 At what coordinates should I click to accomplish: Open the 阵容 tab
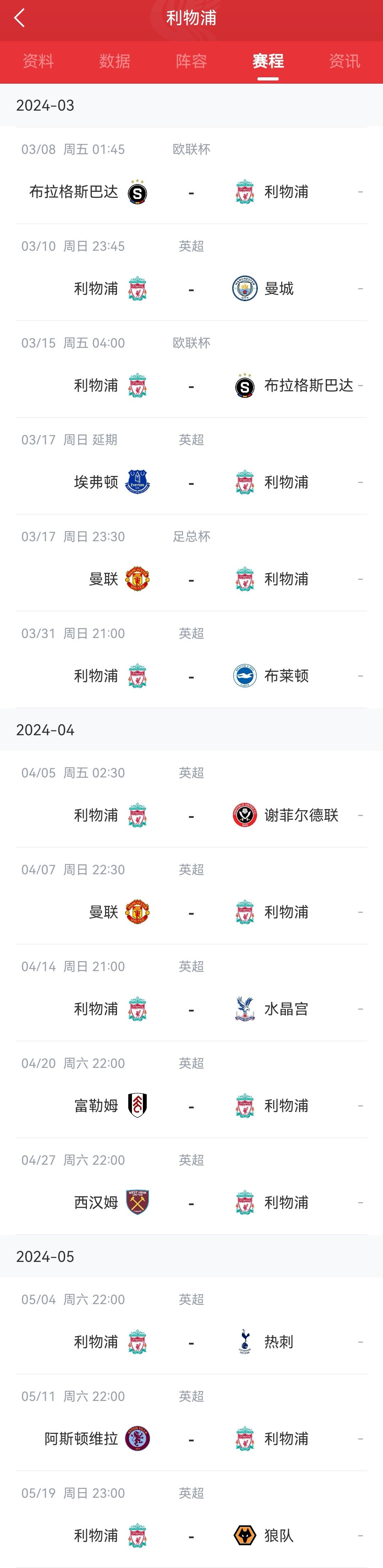tap(191, 61)
